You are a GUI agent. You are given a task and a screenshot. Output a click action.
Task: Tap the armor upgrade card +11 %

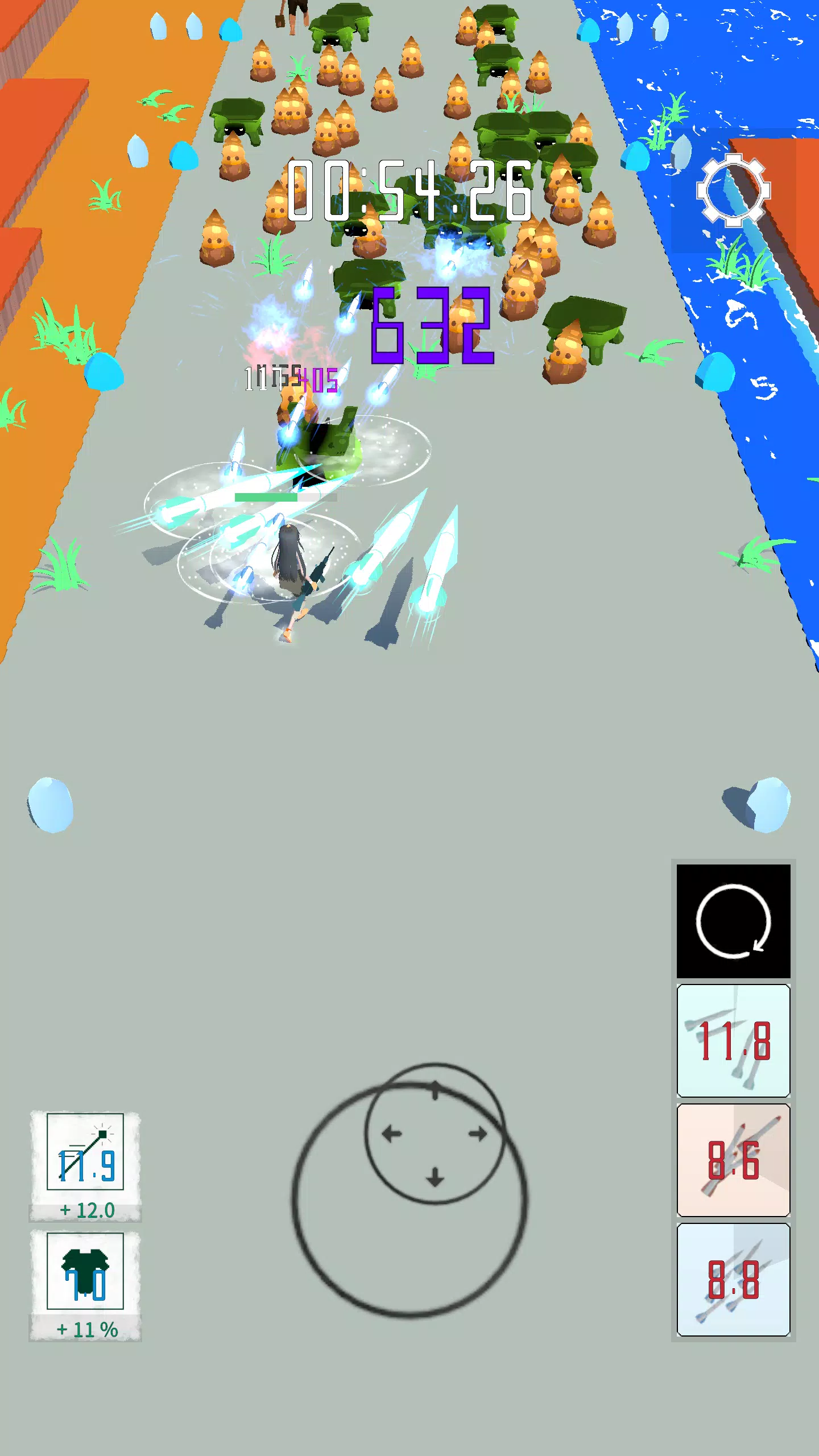[x=85, y=1284]
